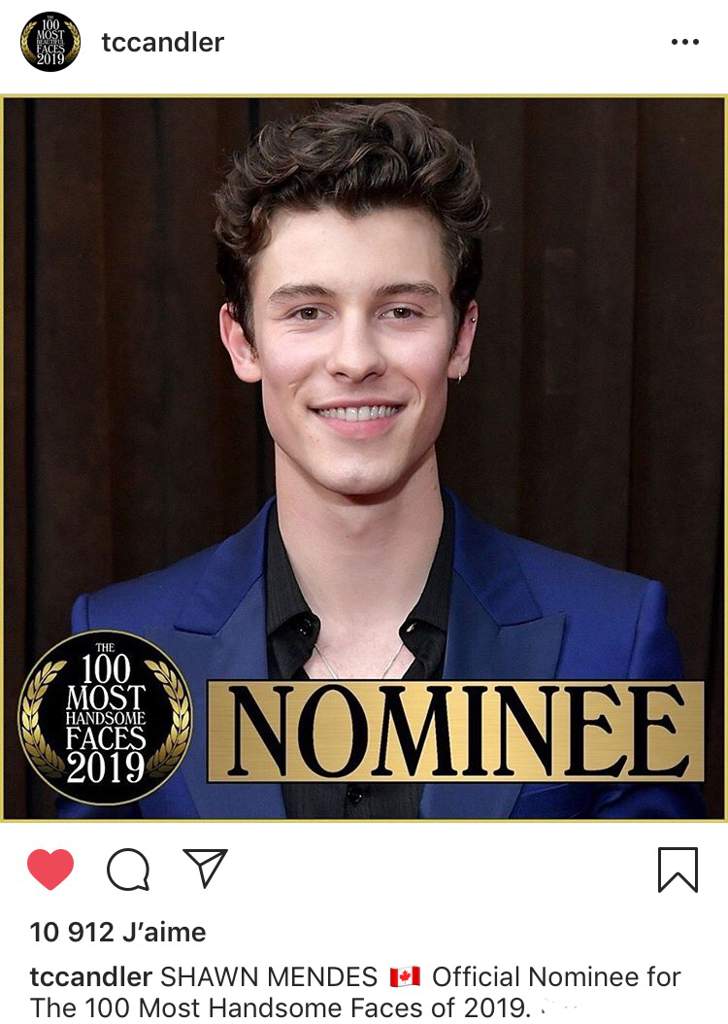Share the post via the paper plane
Screen dimensions: 728x1024
(x=206, y=868)
